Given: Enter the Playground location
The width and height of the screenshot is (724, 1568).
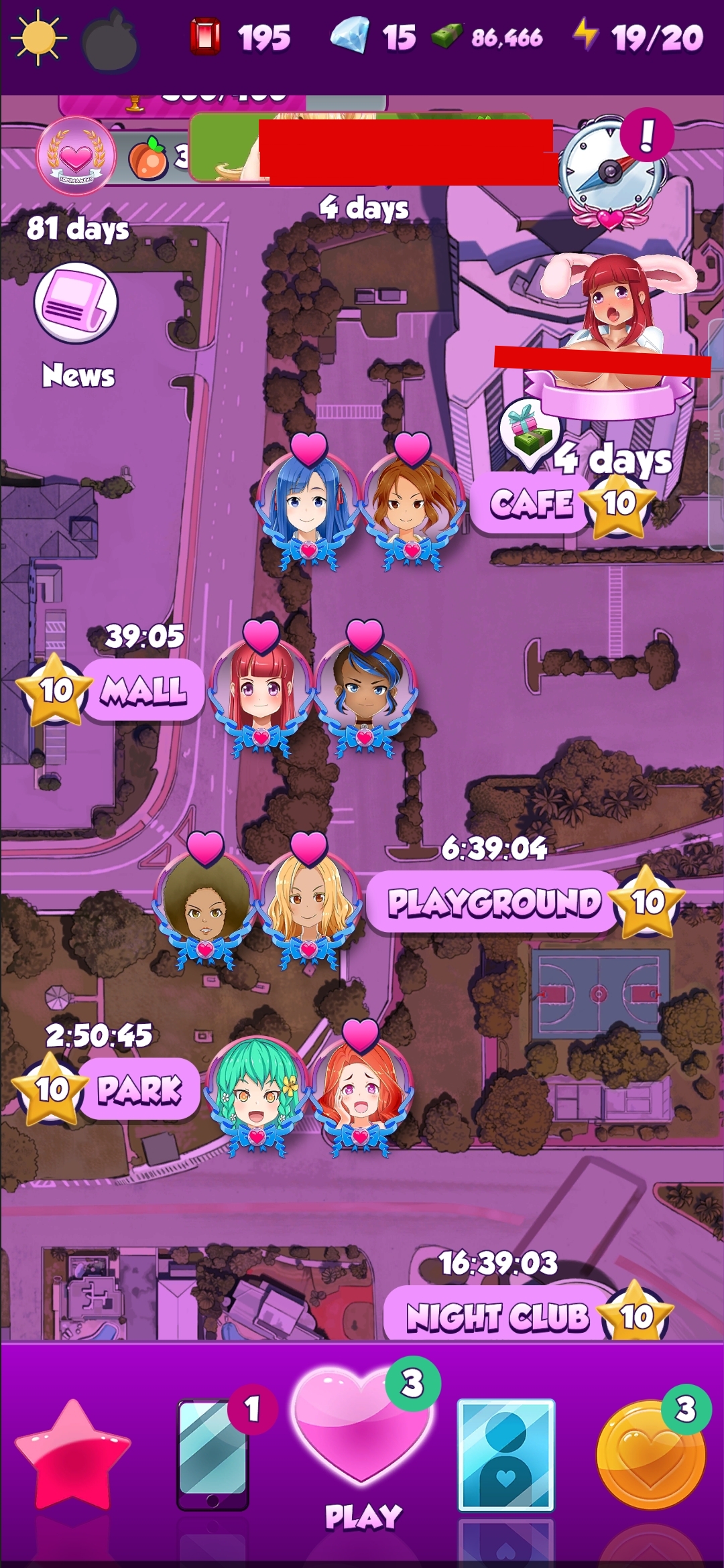Looking at the screenshot, I should pyautogui.click(x=493, y=901).
